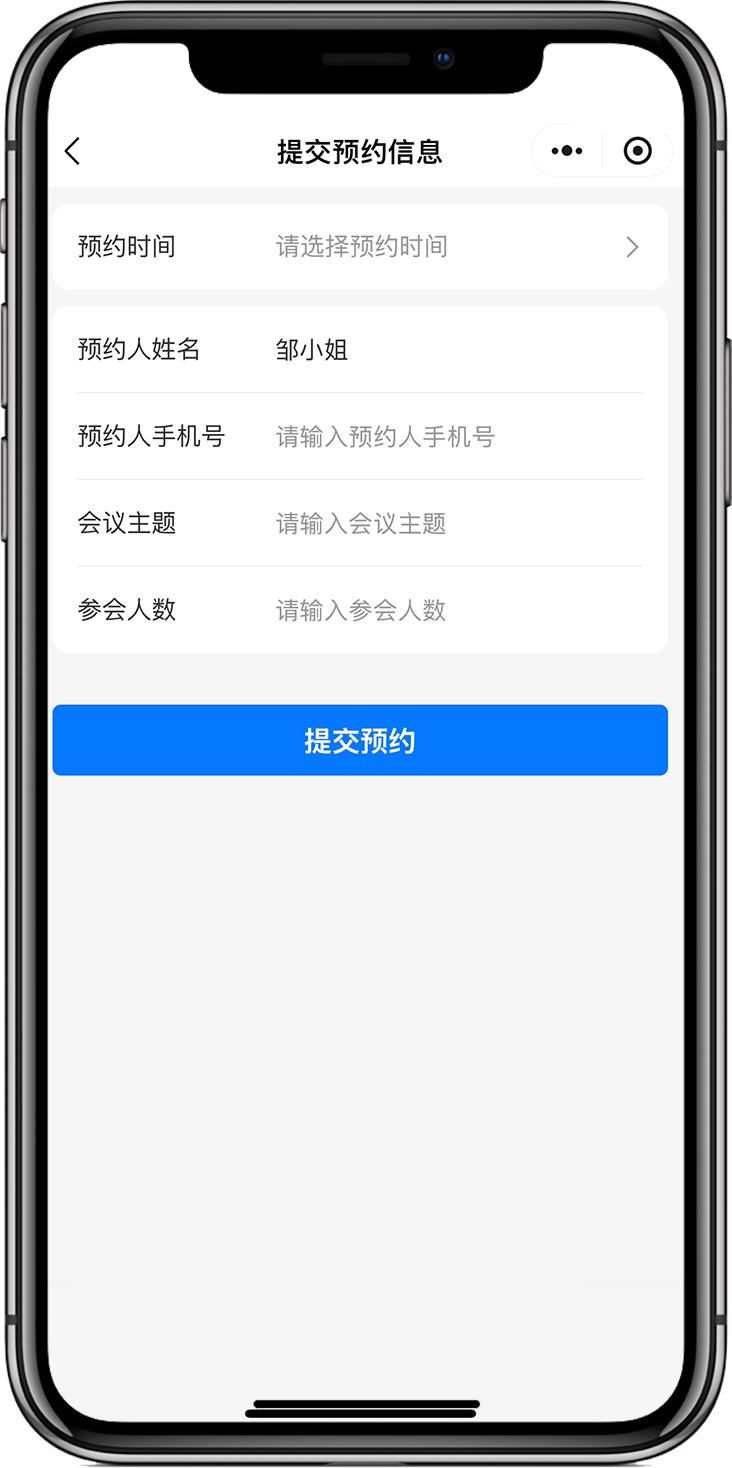Close the mini program with the circle icon

pos(637,152)
